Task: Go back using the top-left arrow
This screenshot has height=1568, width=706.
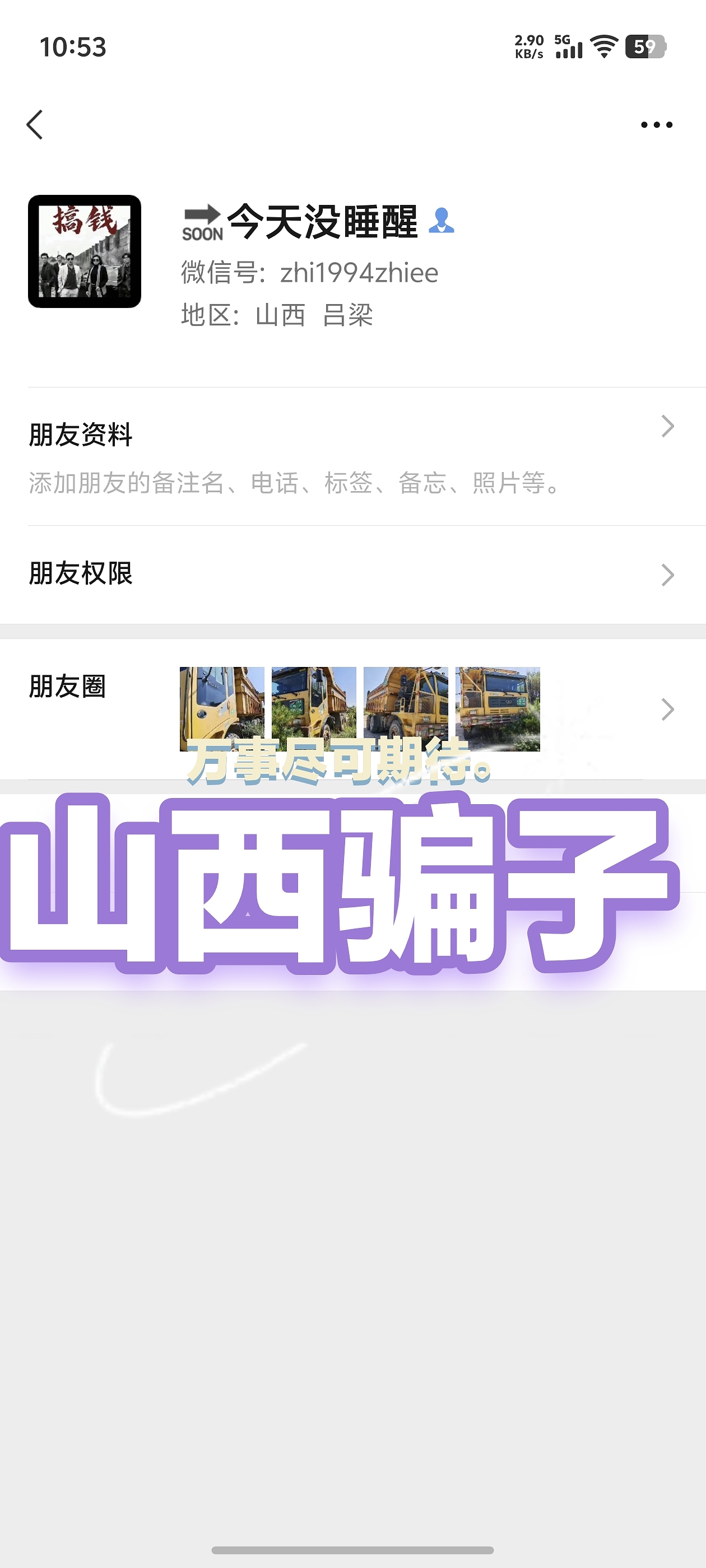Action: (x=35, y=125)
